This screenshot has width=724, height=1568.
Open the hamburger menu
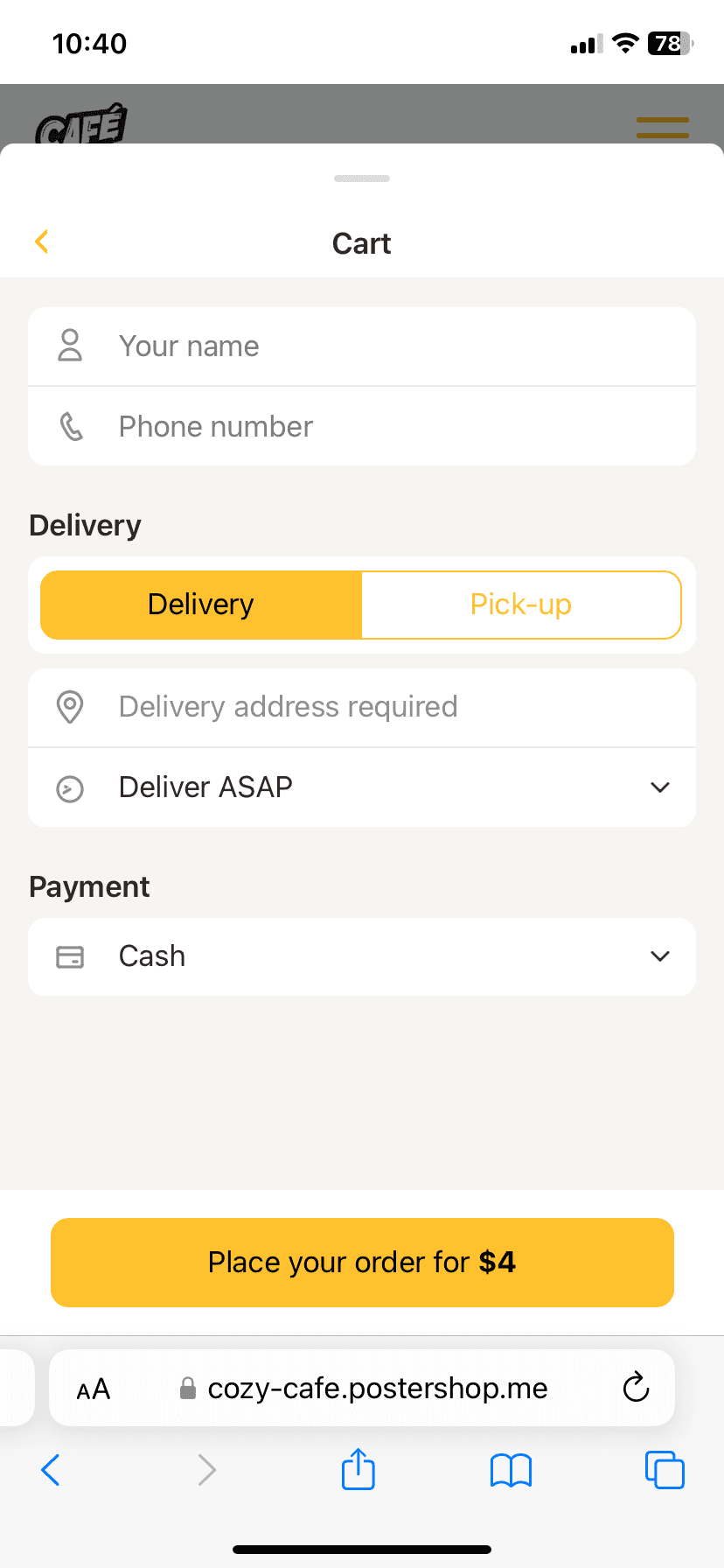pyautogui.click(x=663, y=127)
